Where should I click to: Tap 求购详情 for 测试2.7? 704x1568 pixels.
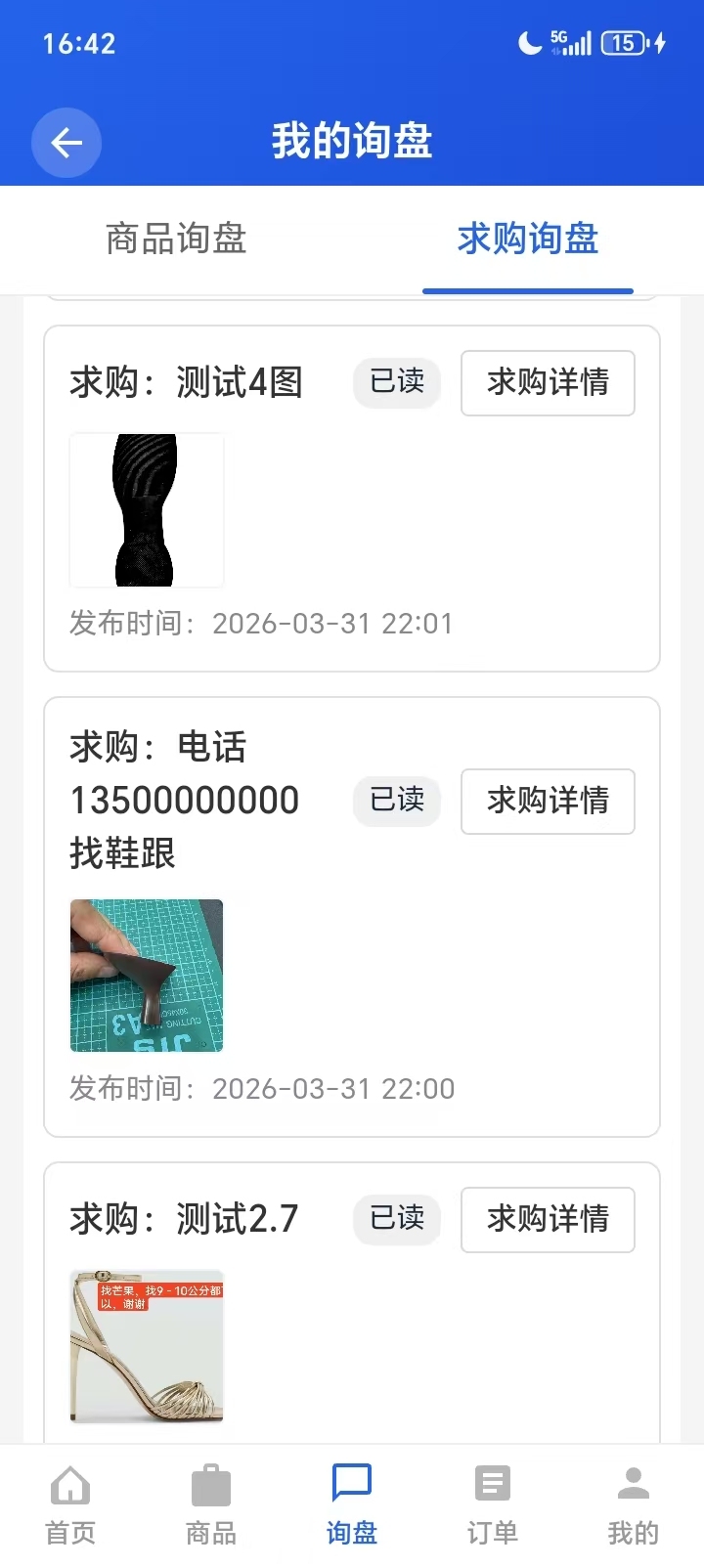click(x=548, y=1219)
